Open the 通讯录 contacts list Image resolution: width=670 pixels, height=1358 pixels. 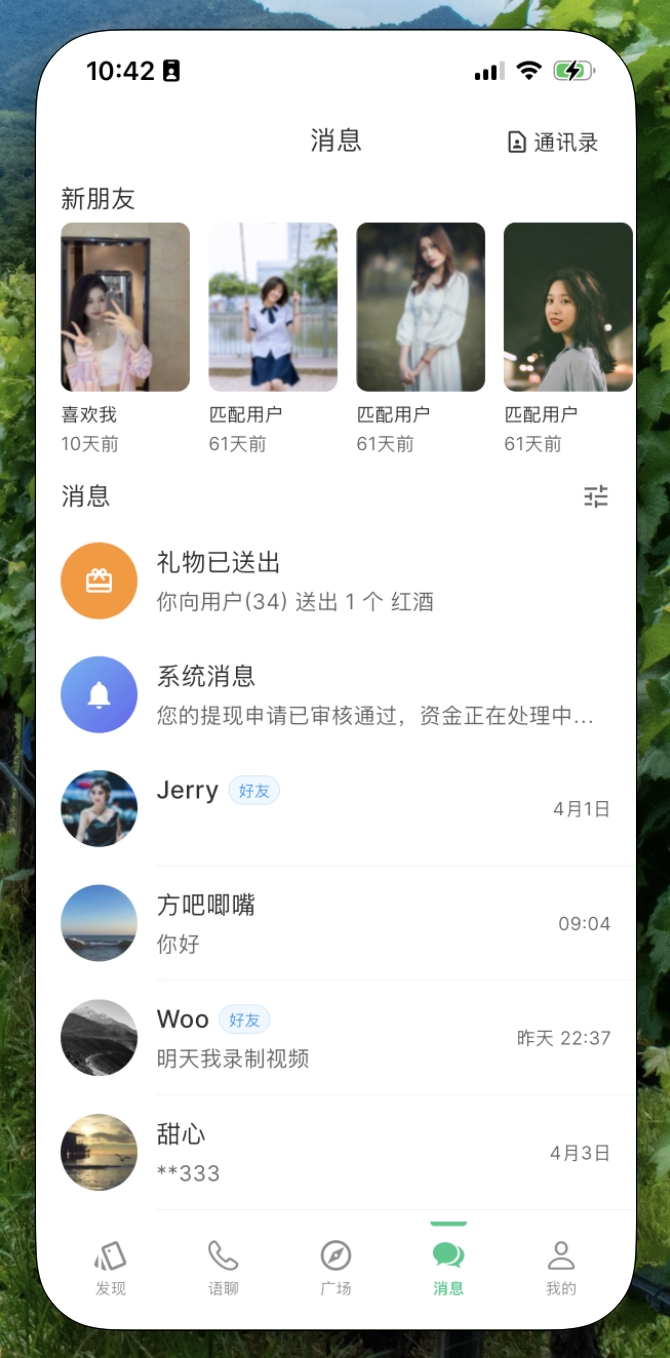[553, 142]
